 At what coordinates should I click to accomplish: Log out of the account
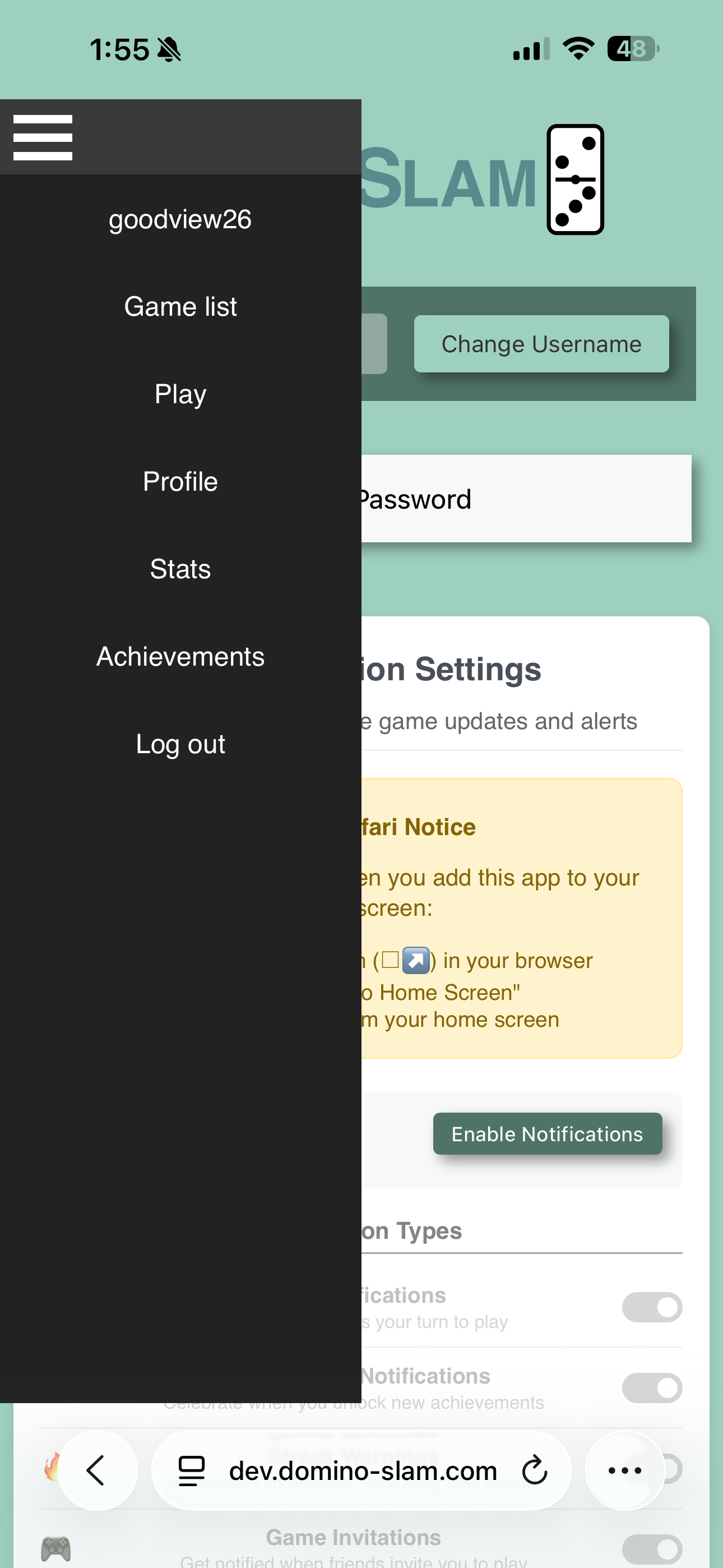(180, 744)
